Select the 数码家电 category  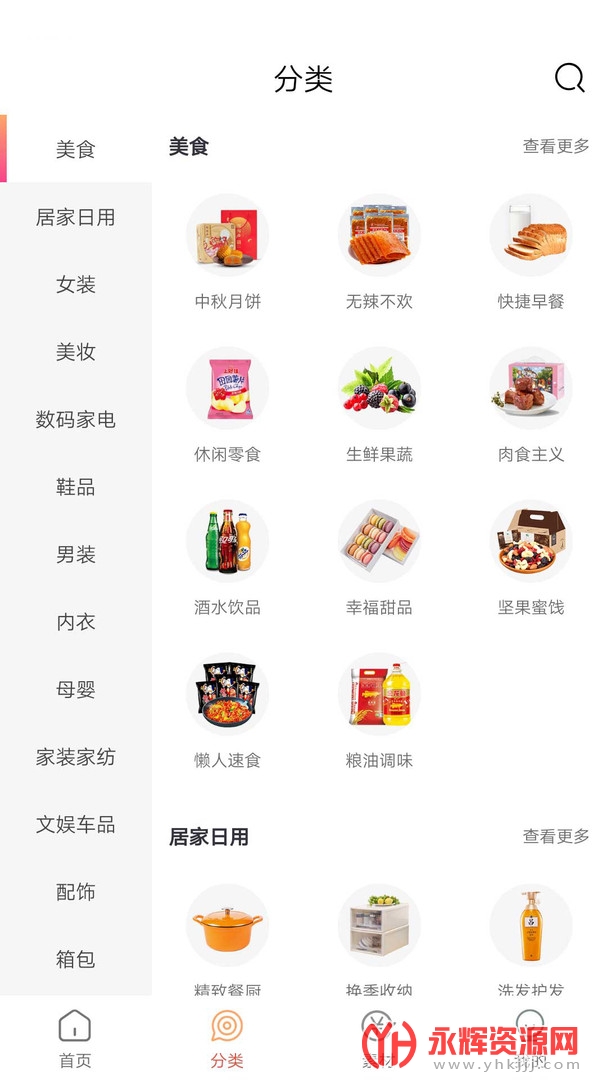point(76,420)
